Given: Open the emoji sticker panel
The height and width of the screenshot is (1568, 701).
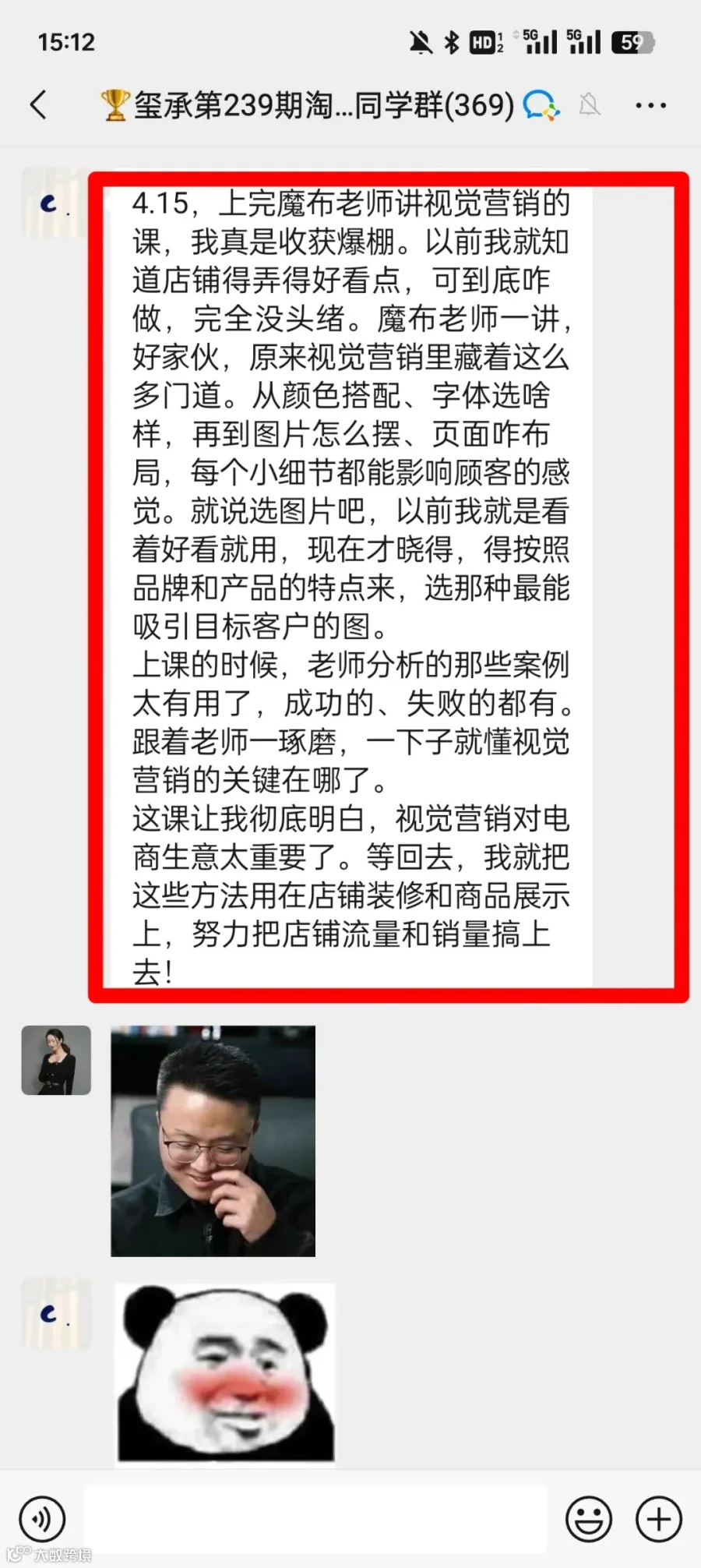Looking at the screenshot, I should tap(589, 1519).
